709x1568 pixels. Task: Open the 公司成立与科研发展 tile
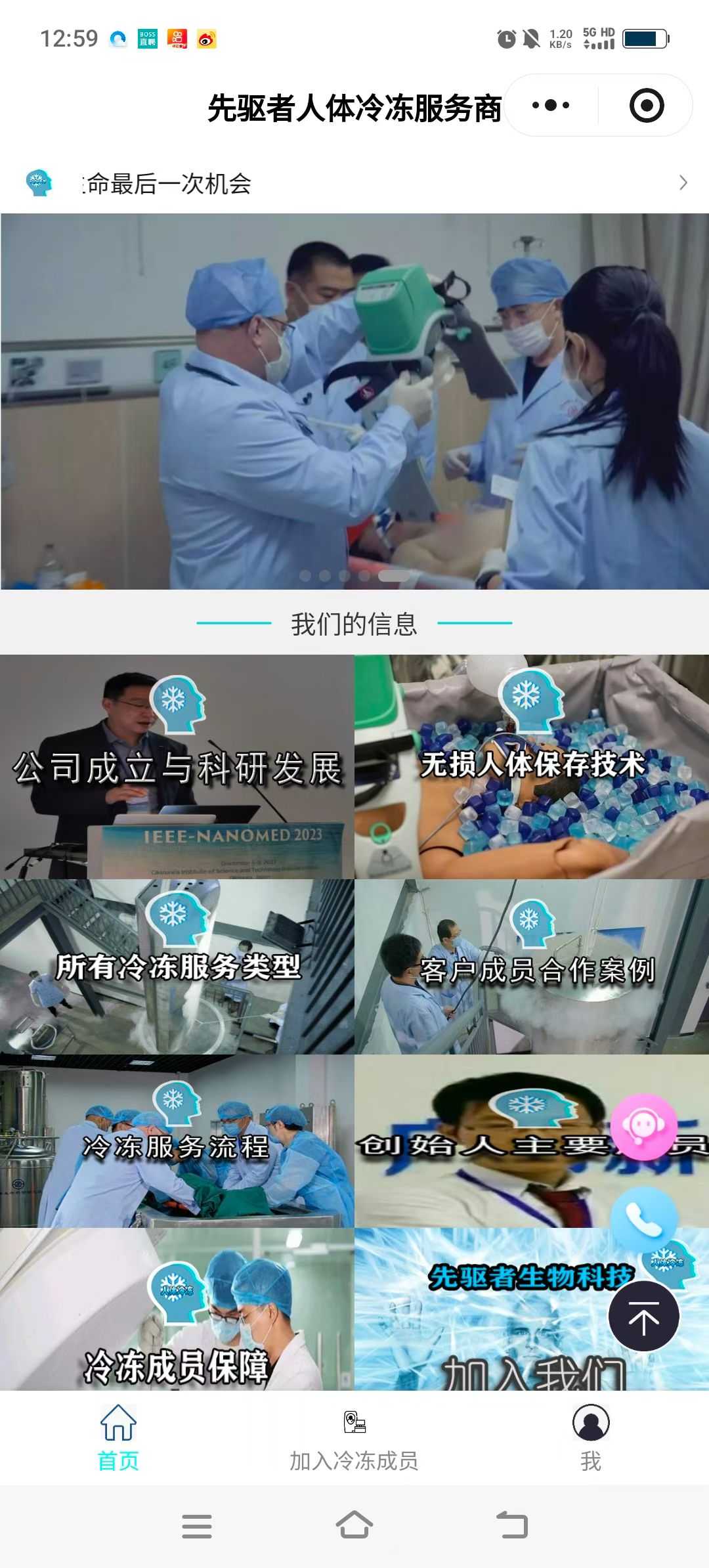177,767
